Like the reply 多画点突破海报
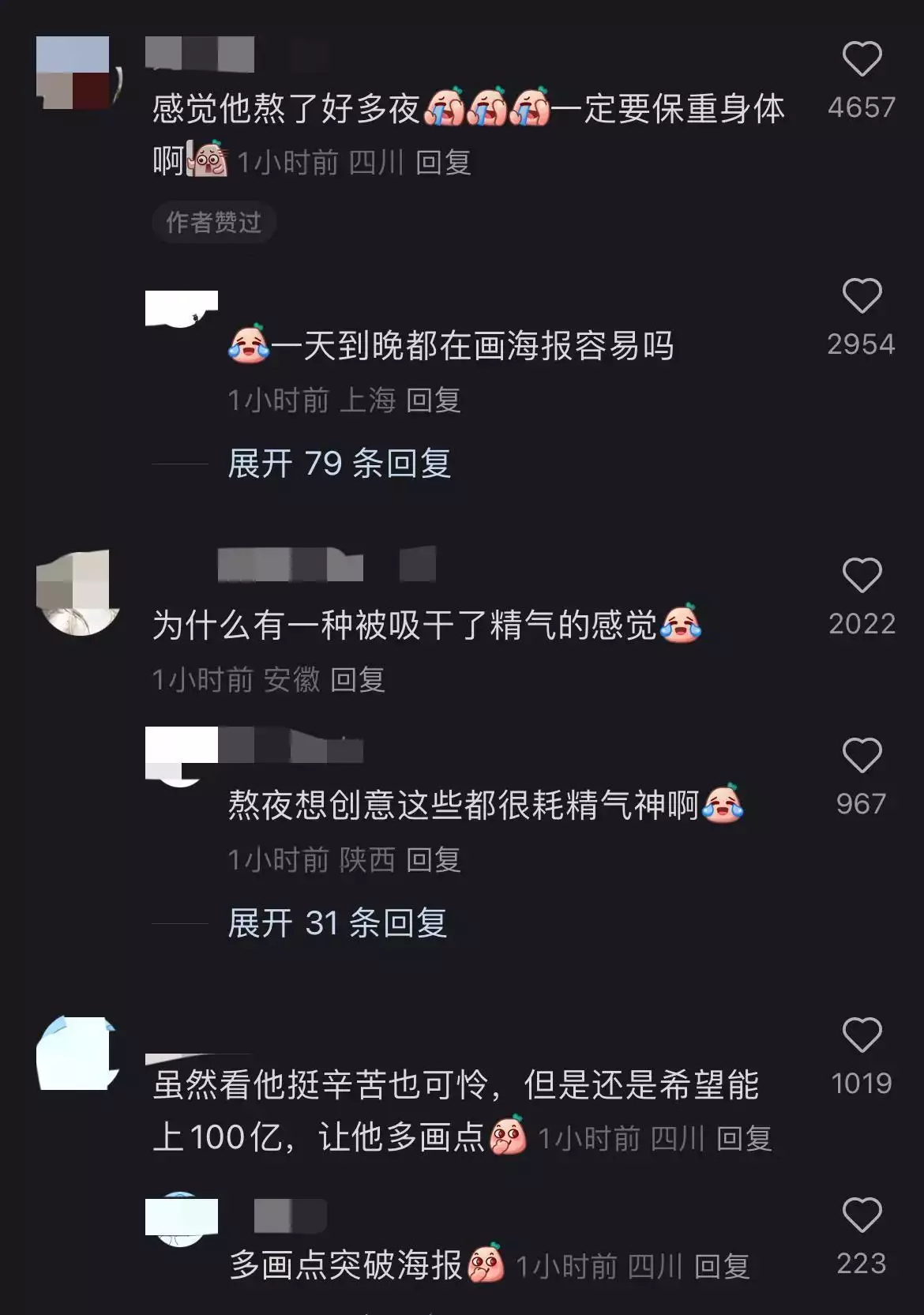Image resolution: width=924 pixels, height=1315 pixels. tap(862, 1215)
